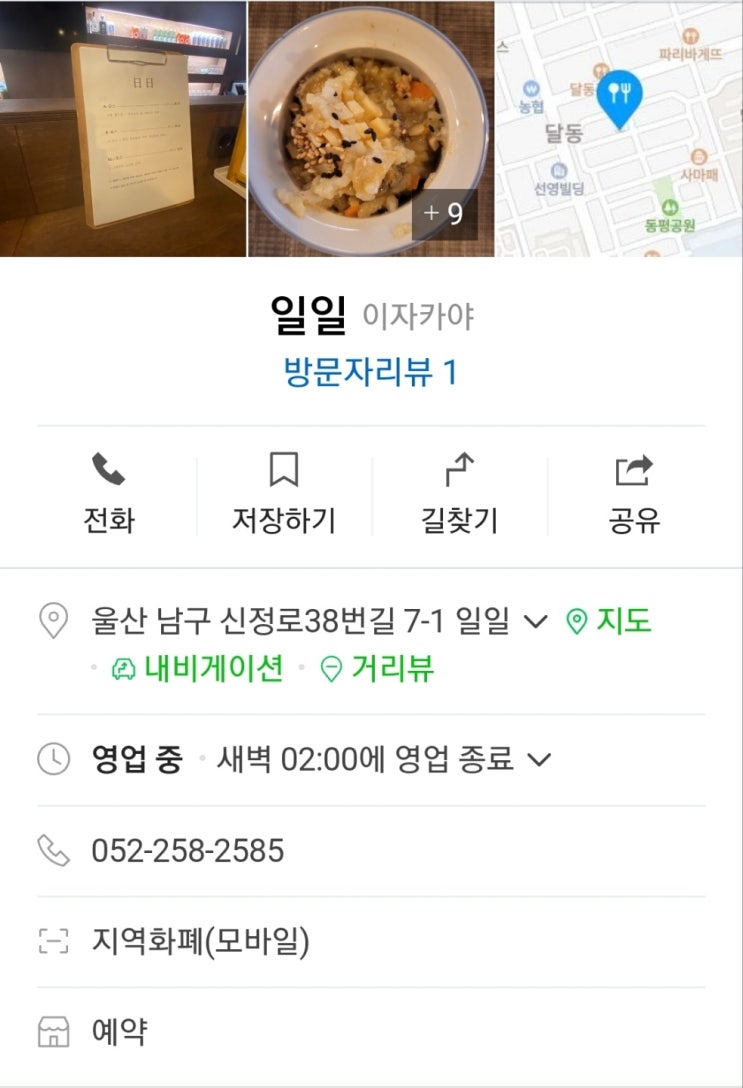
Task: Share this place via 공유
Action: point(634,494)
